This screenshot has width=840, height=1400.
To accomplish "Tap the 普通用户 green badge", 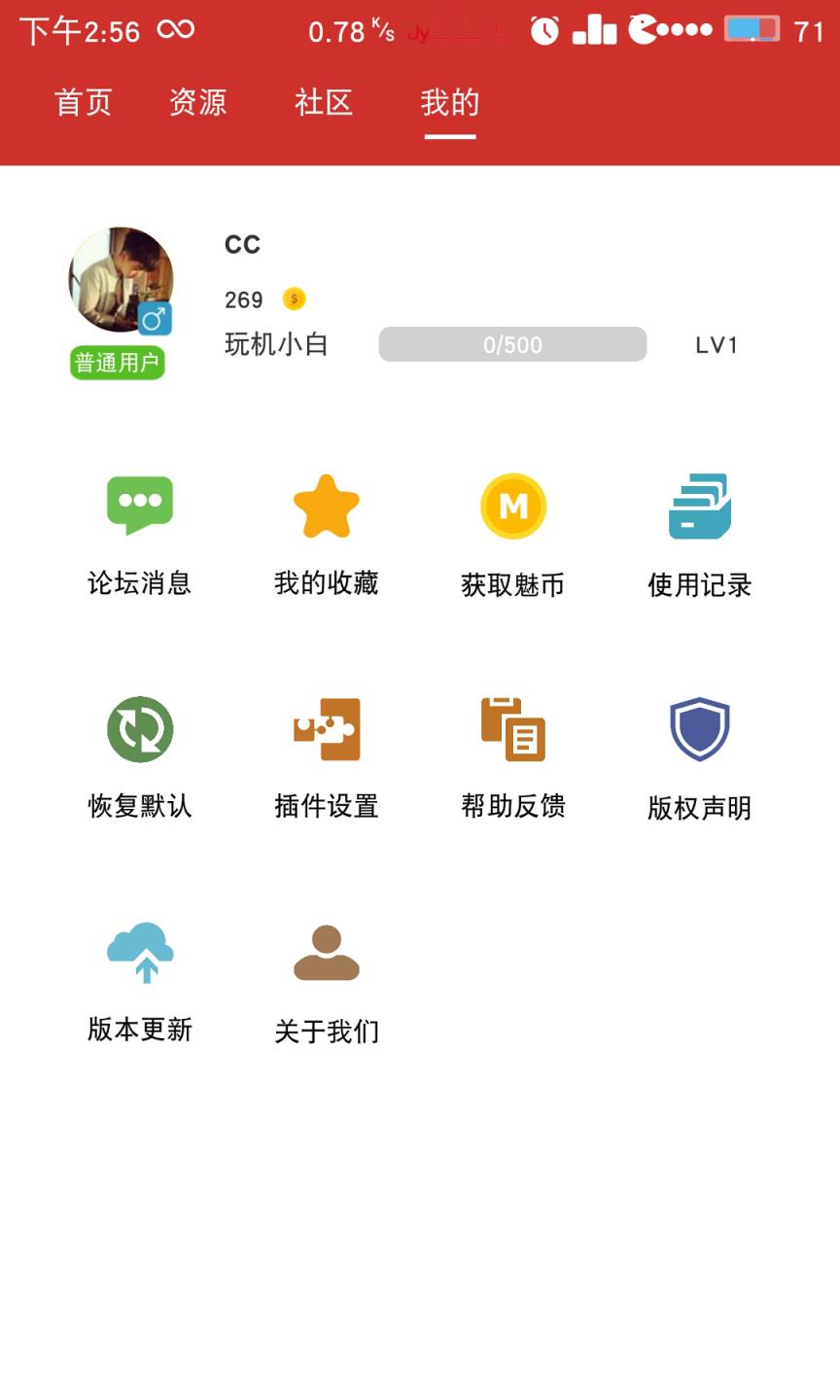I will pyautogui.click(x=117, y=361).
